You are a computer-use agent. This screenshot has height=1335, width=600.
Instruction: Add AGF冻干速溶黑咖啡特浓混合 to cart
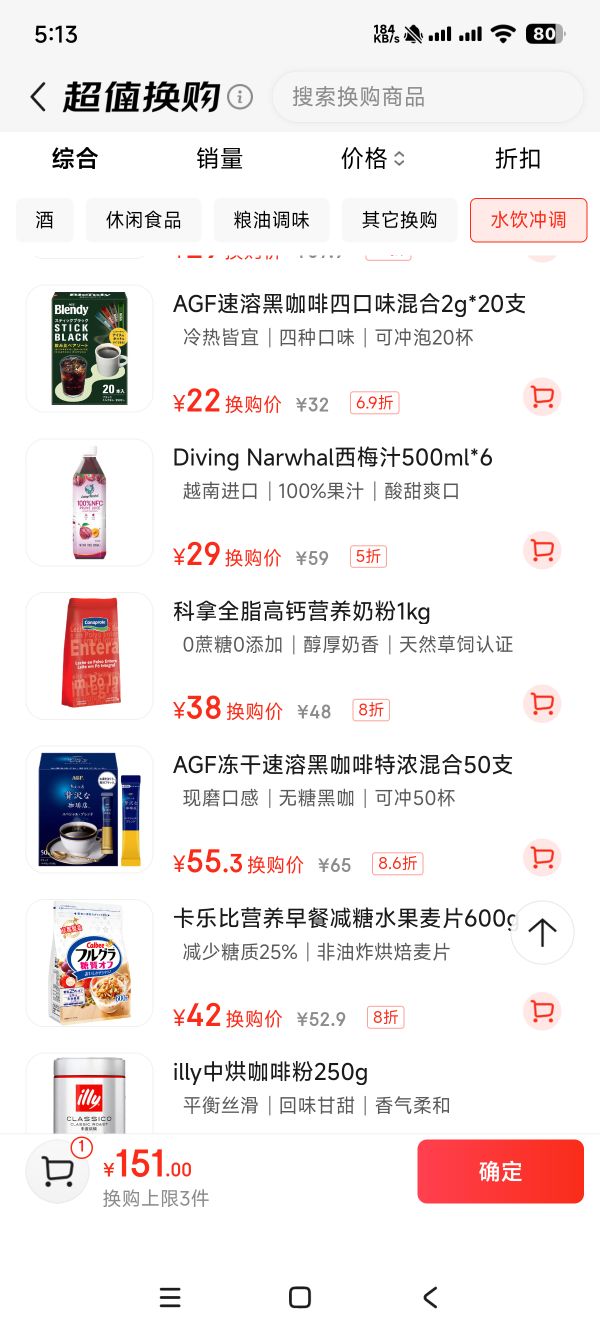point(542,857)
